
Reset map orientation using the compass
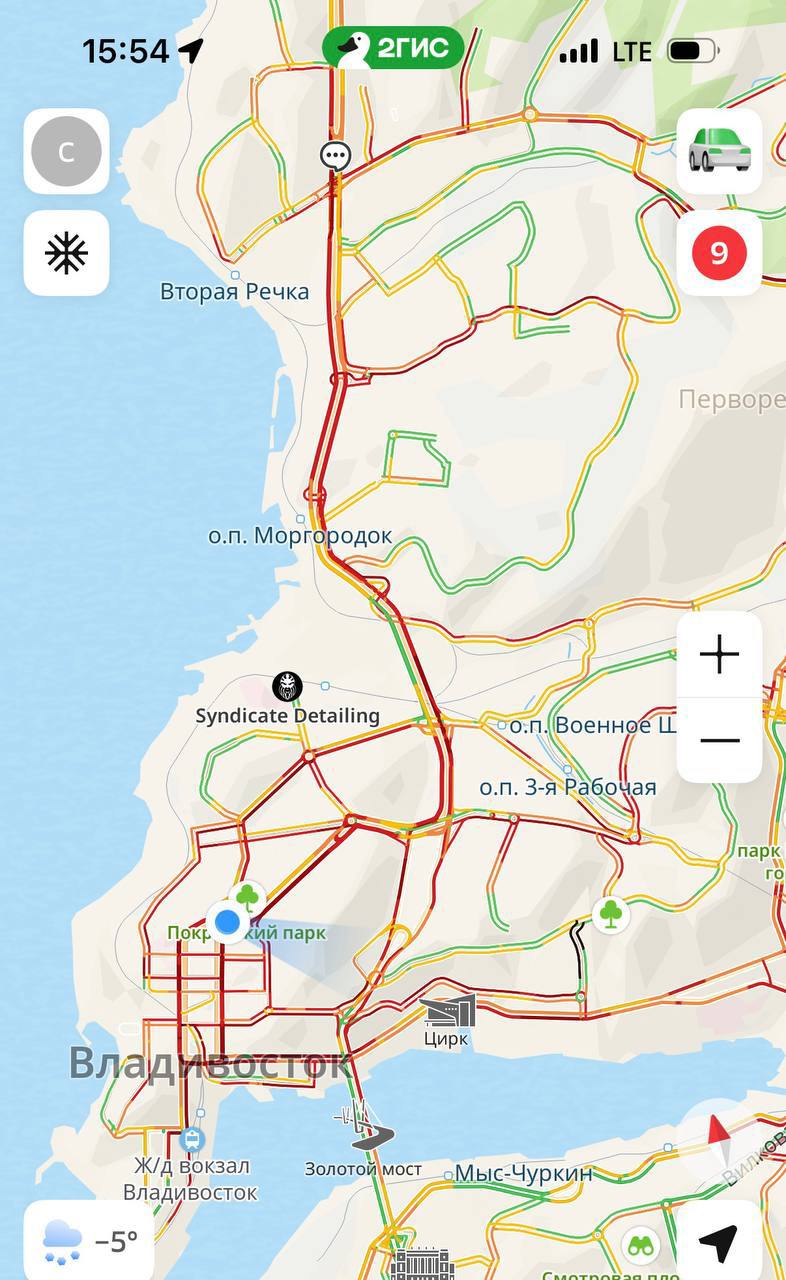pyautogui.click(x=719, y=1140)
